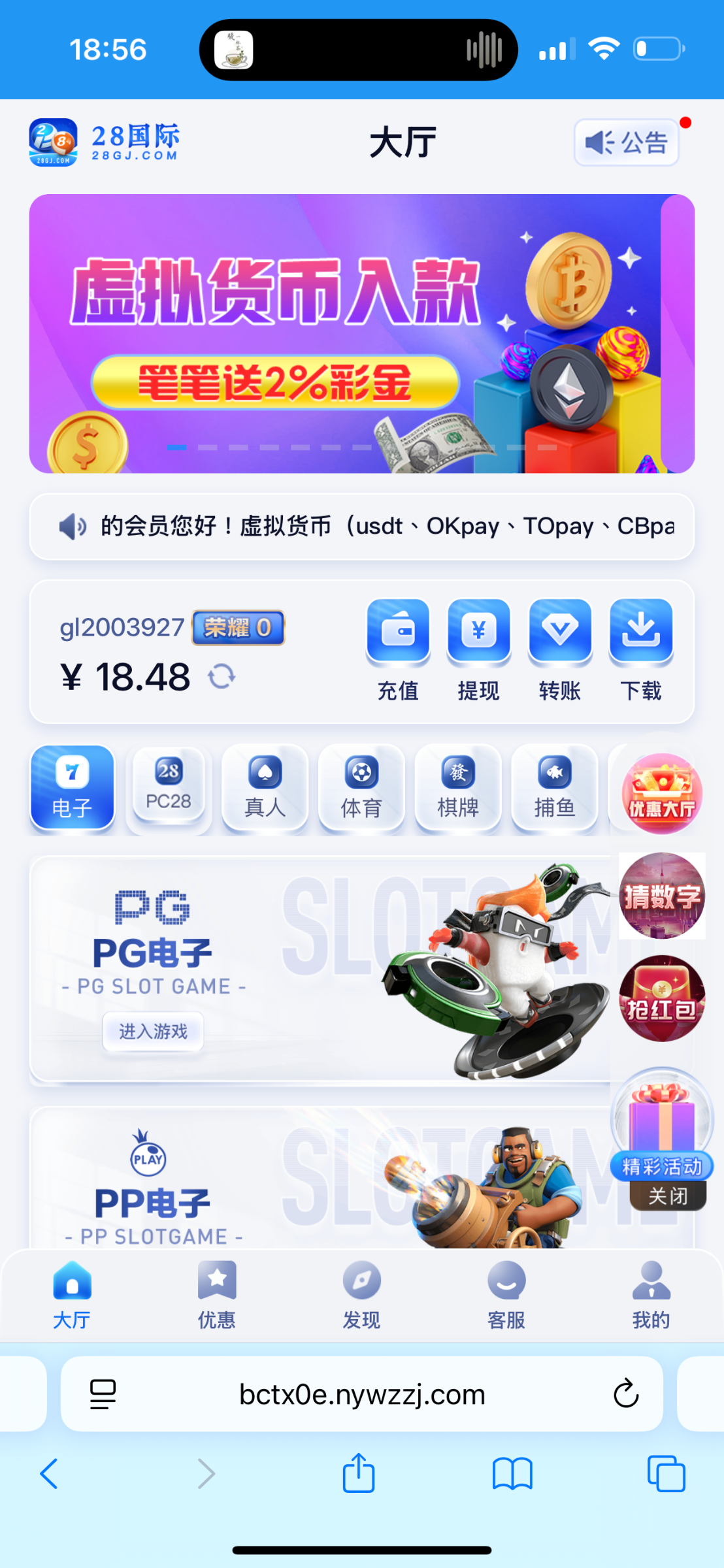Go to the 我的 profile tab
Viewport: 724px width, 1568px height.
click(x=651, y=1295)
